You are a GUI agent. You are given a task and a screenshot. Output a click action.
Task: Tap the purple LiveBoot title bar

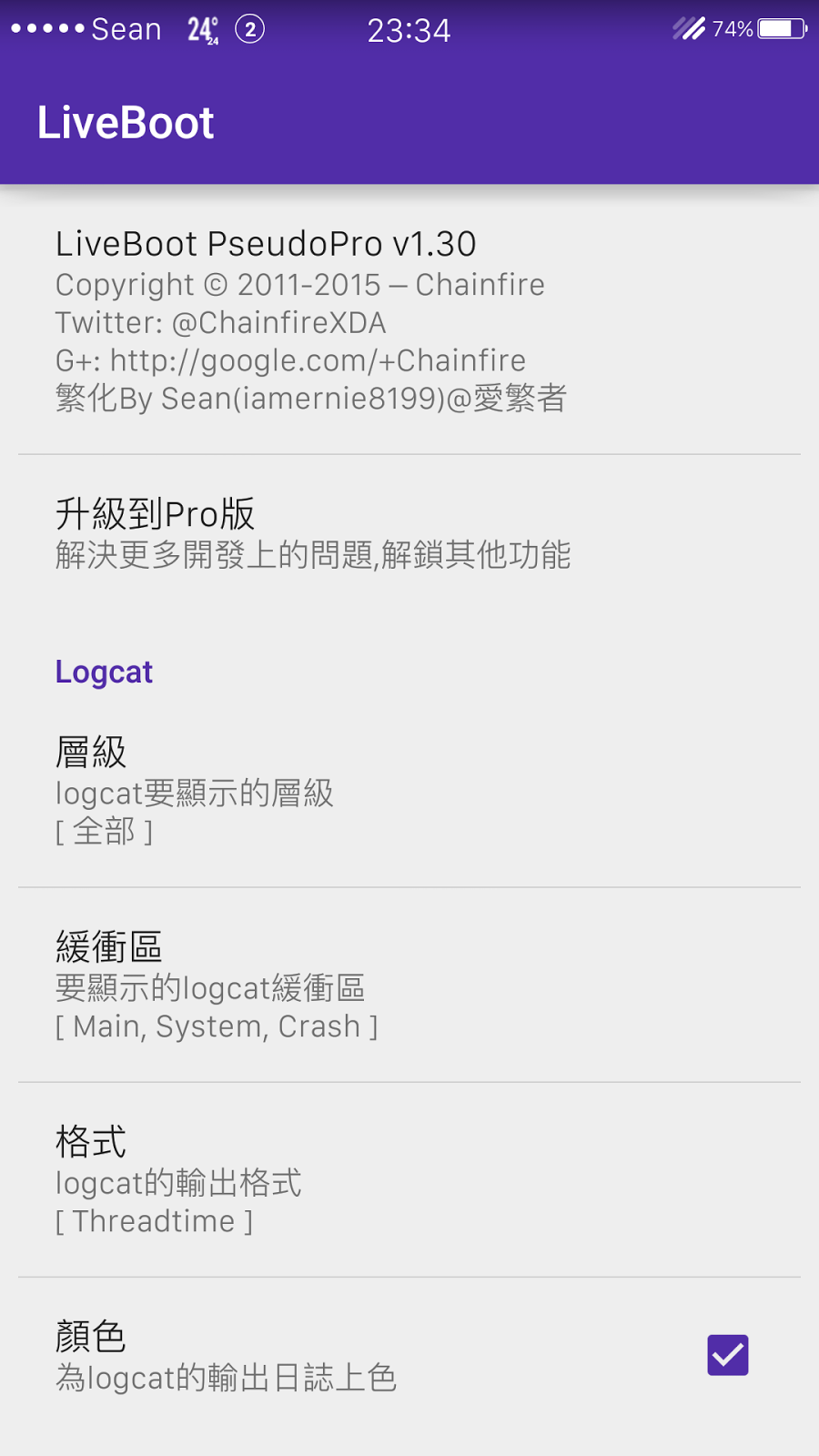(x=409, y=121)
